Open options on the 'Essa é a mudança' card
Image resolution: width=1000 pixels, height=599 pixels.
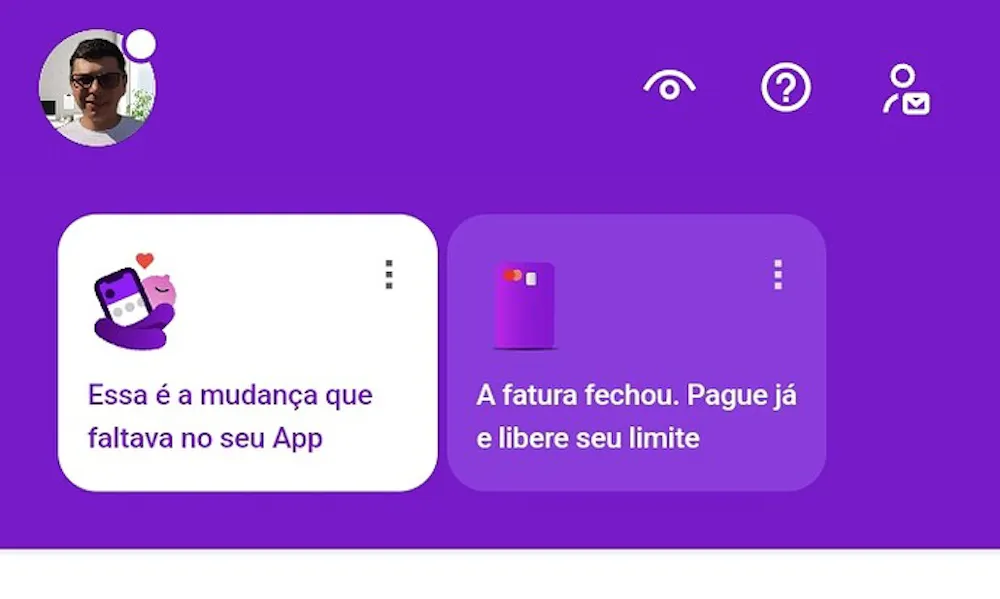(x=389, y=274)
